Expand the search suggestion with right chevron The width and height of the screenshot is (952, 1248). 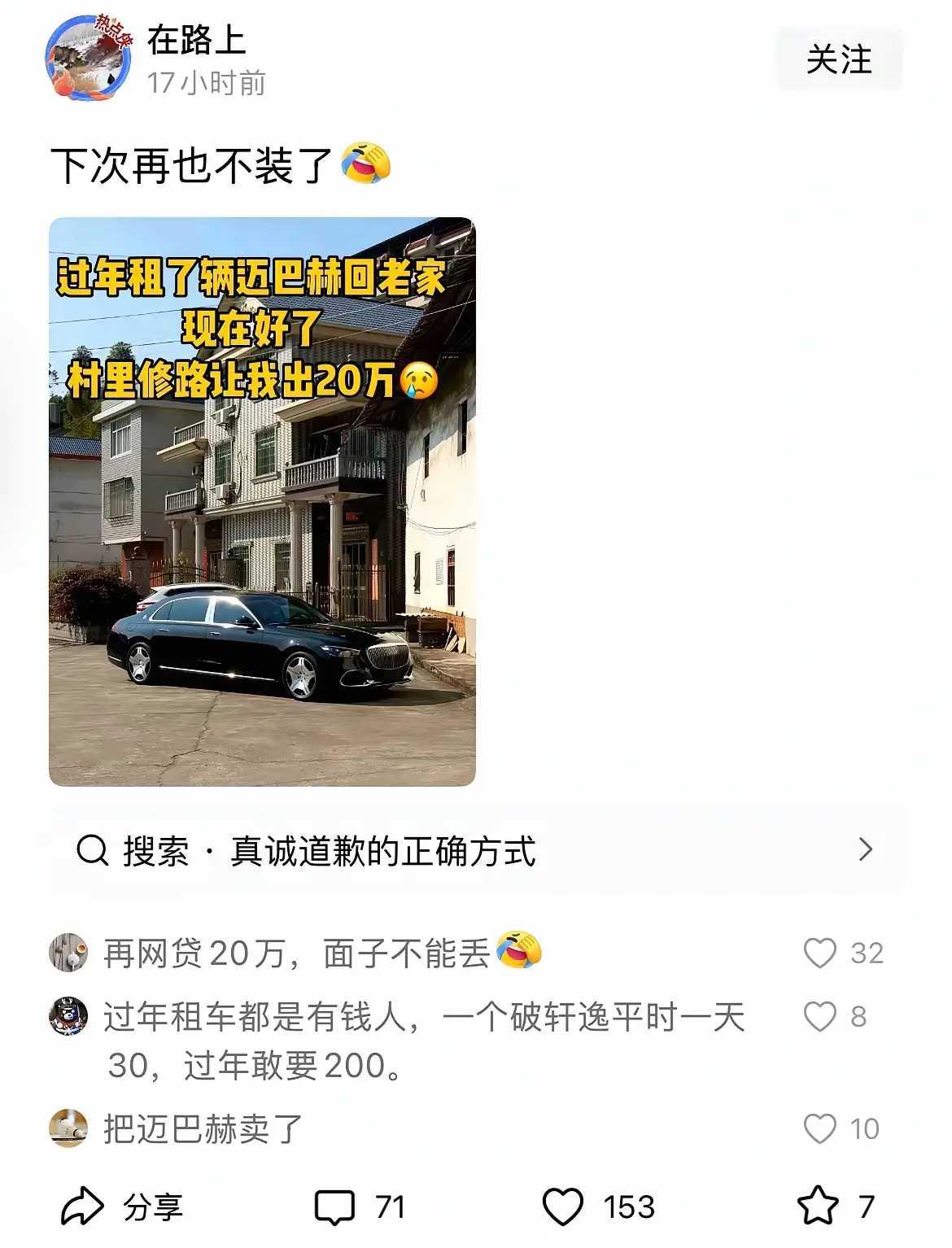(864, 850)
